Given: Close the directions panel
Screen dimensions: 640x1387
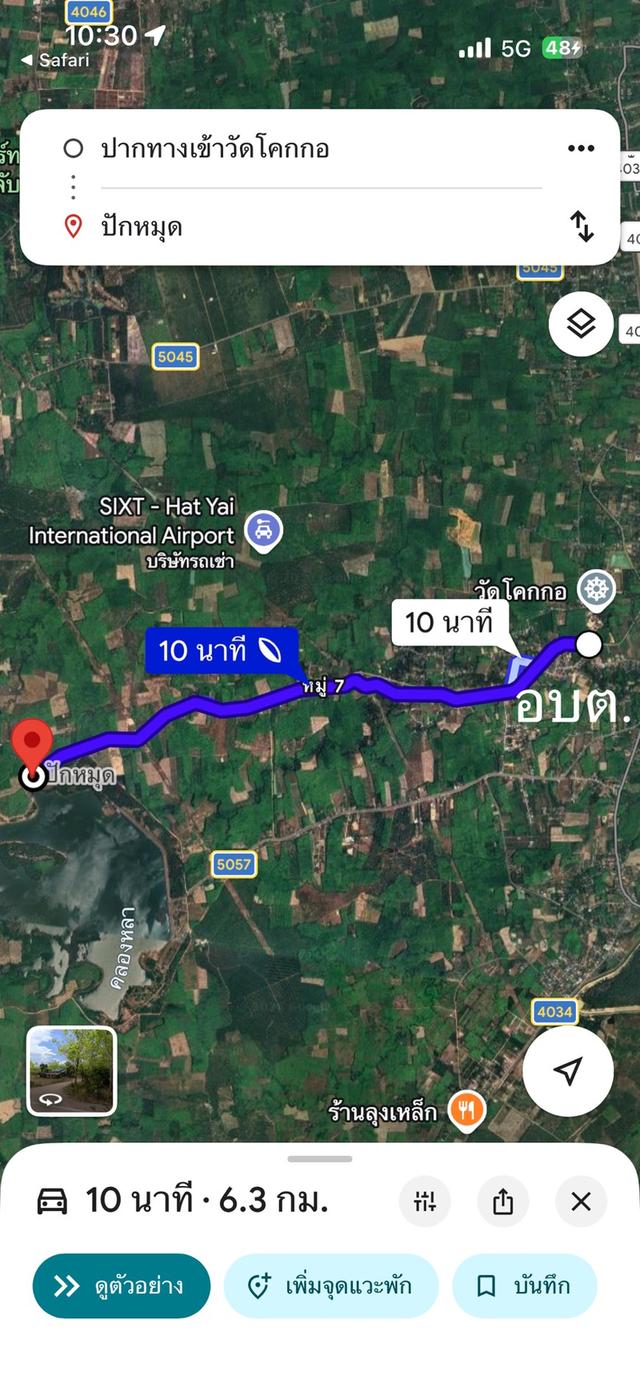Looking at the screenshot, I should click(x=581, y=1201).
